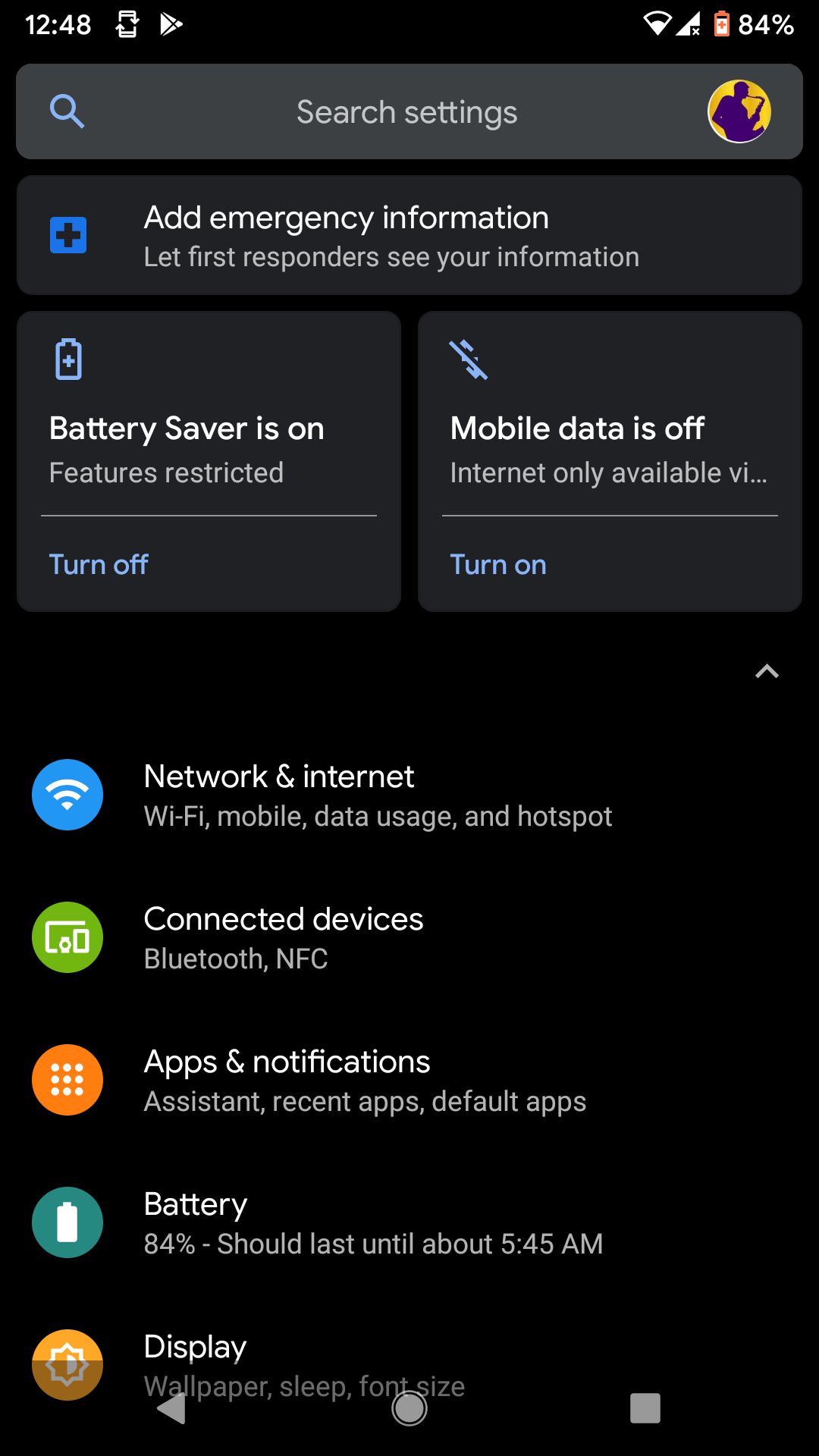This screenshot has width=819, height=1456.
Task: Open Apps & notifications settings
Action: tap(409, 1080)
